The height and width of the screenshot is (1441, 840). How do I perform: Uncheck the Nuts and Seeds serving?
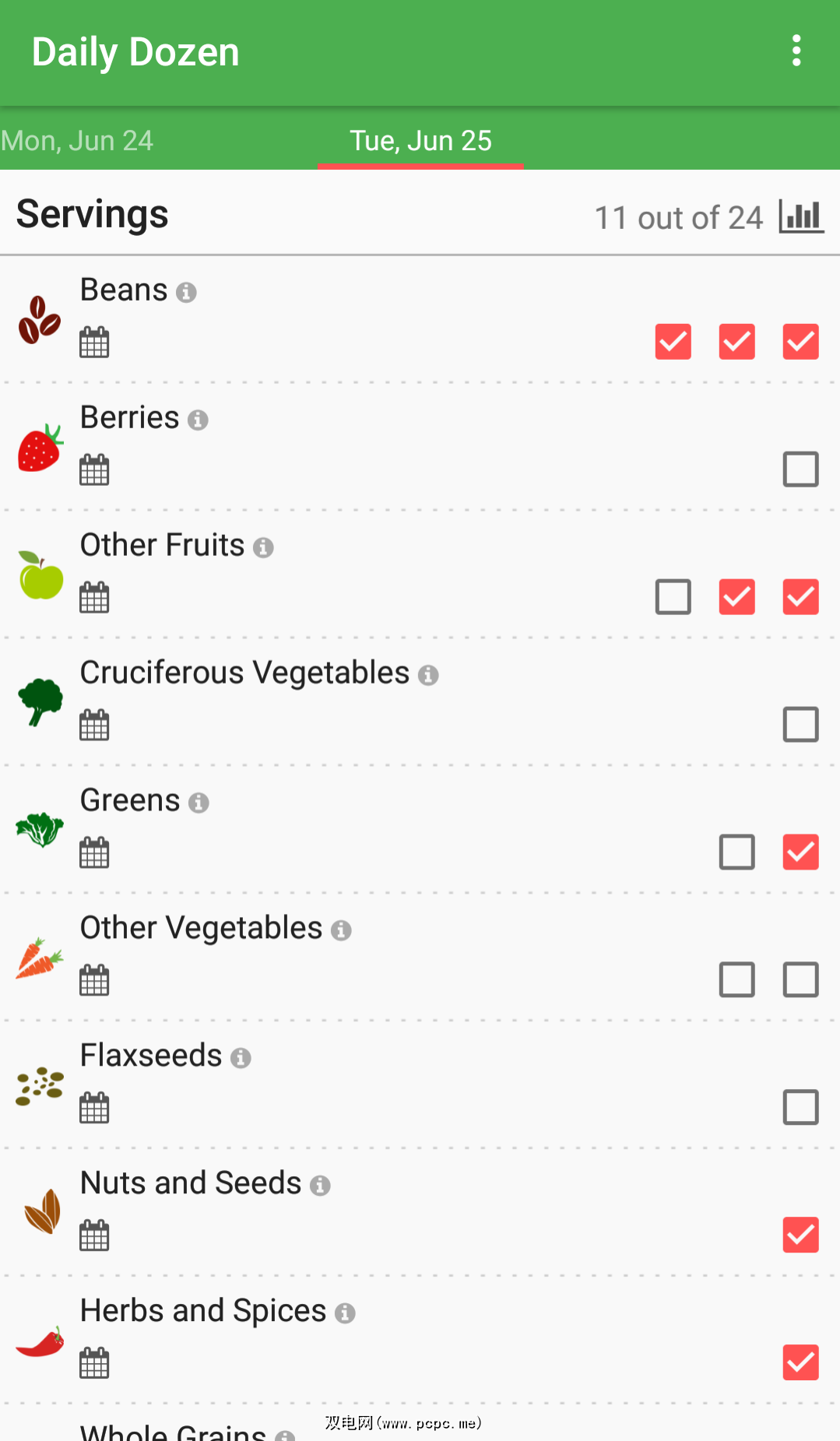800,1235
